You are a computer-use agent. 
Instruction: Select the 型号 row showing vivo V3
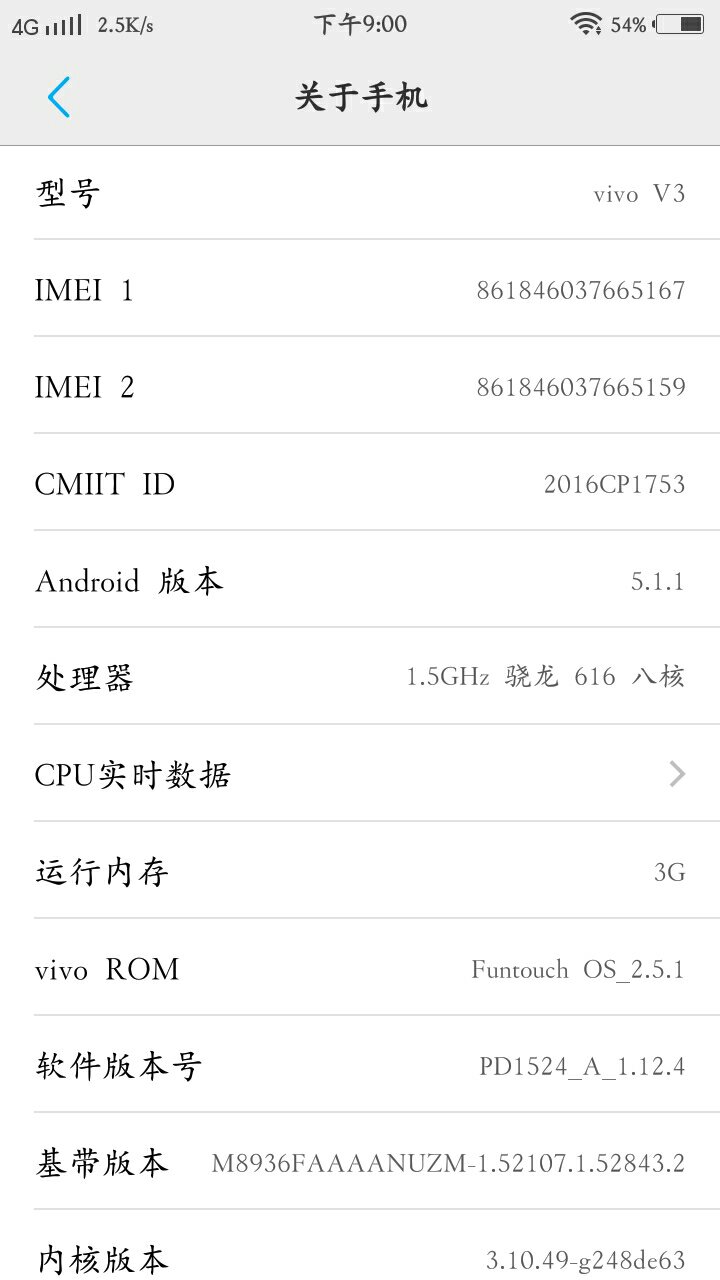[x=360, y=192]
